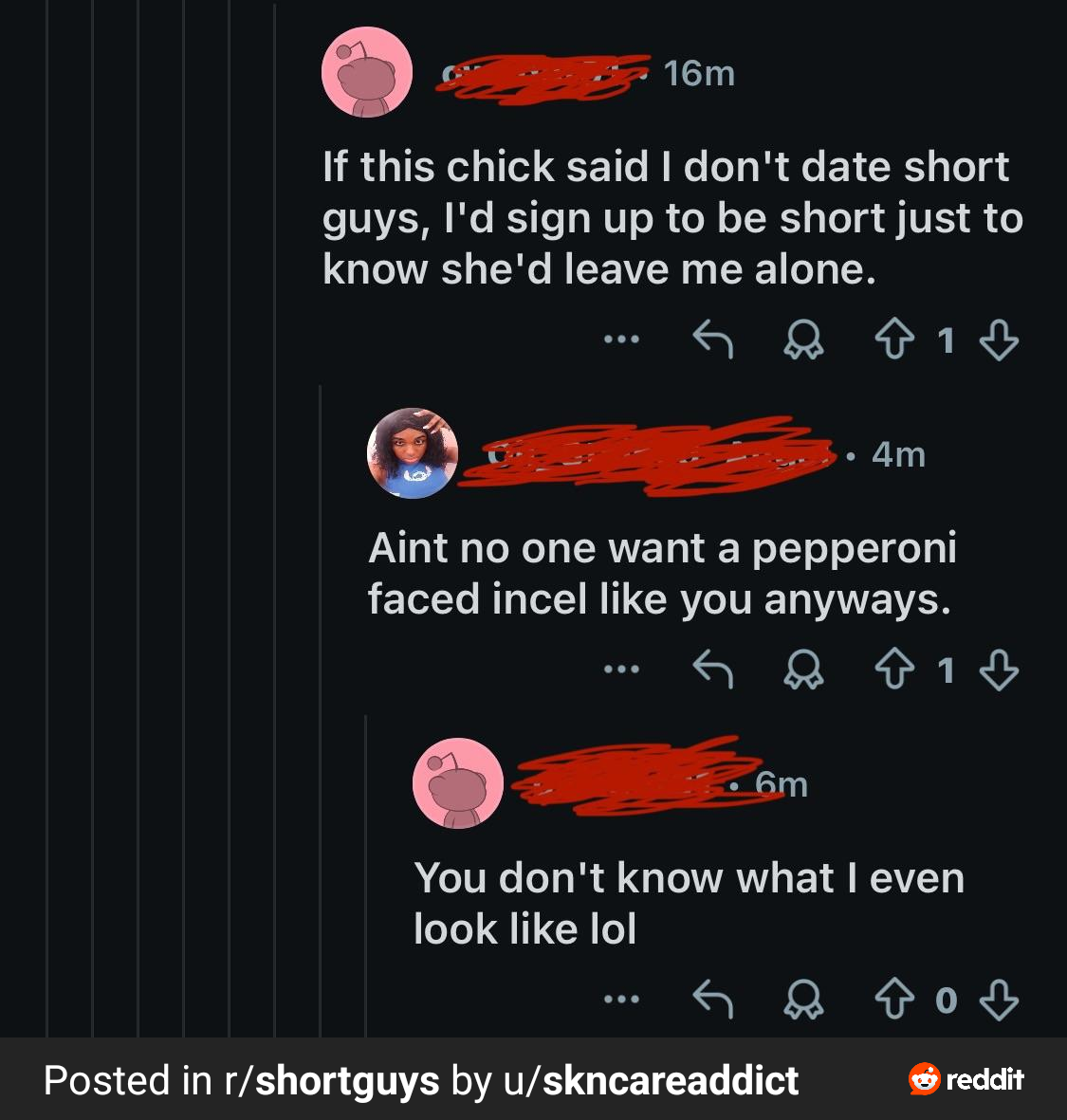Upvote the 'look like lol' comment
Image resolution: width=1067 pixels, height=1120 pixels.
(894, 1000)
